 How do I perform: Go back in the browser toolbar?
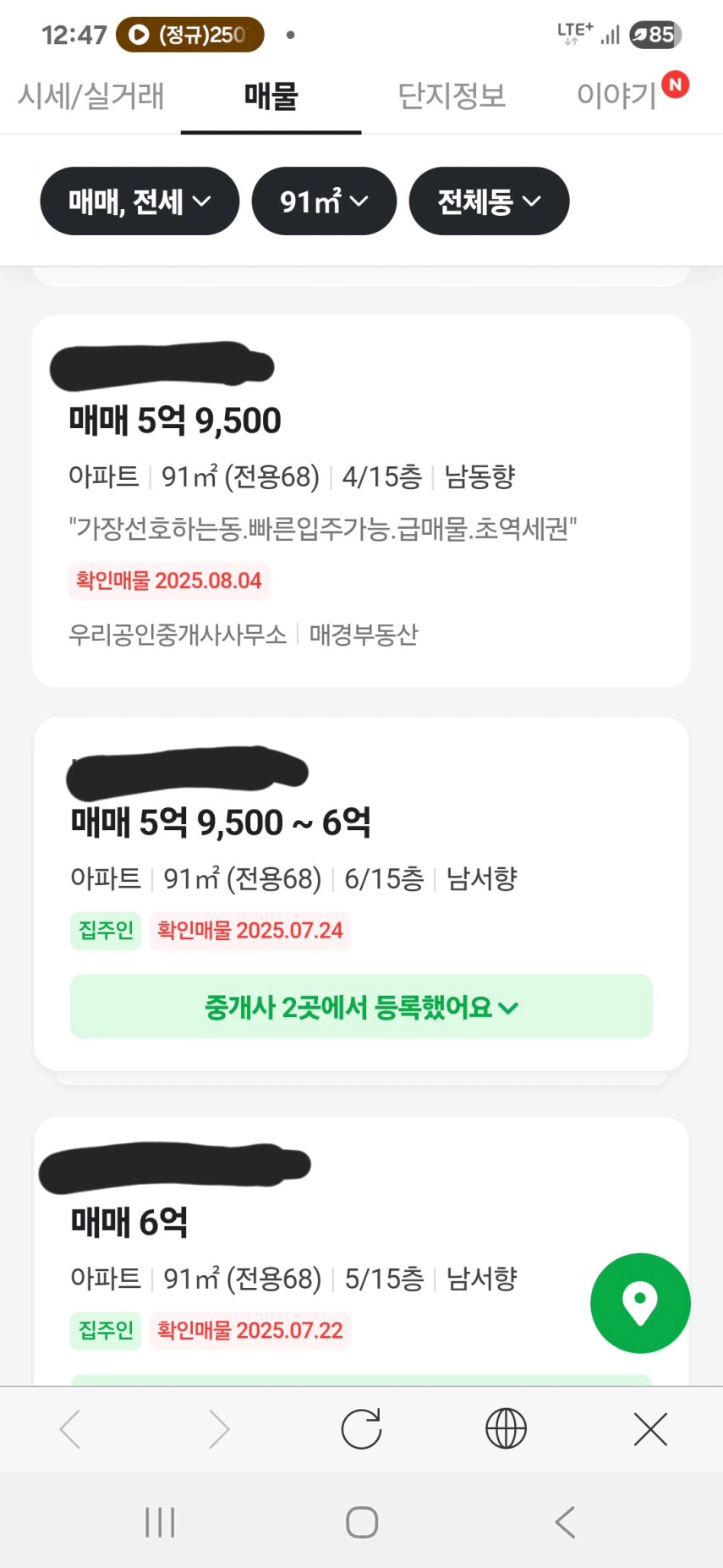point(71,1429)
